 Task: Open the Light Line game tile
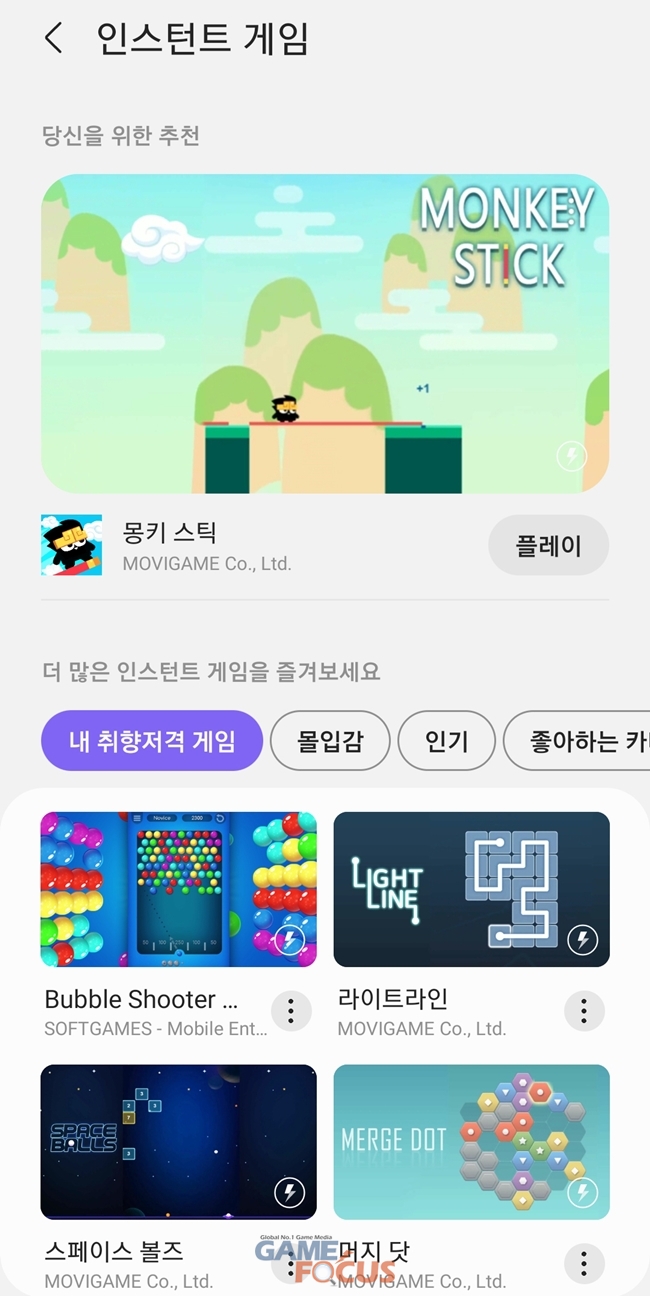point(471,889)
